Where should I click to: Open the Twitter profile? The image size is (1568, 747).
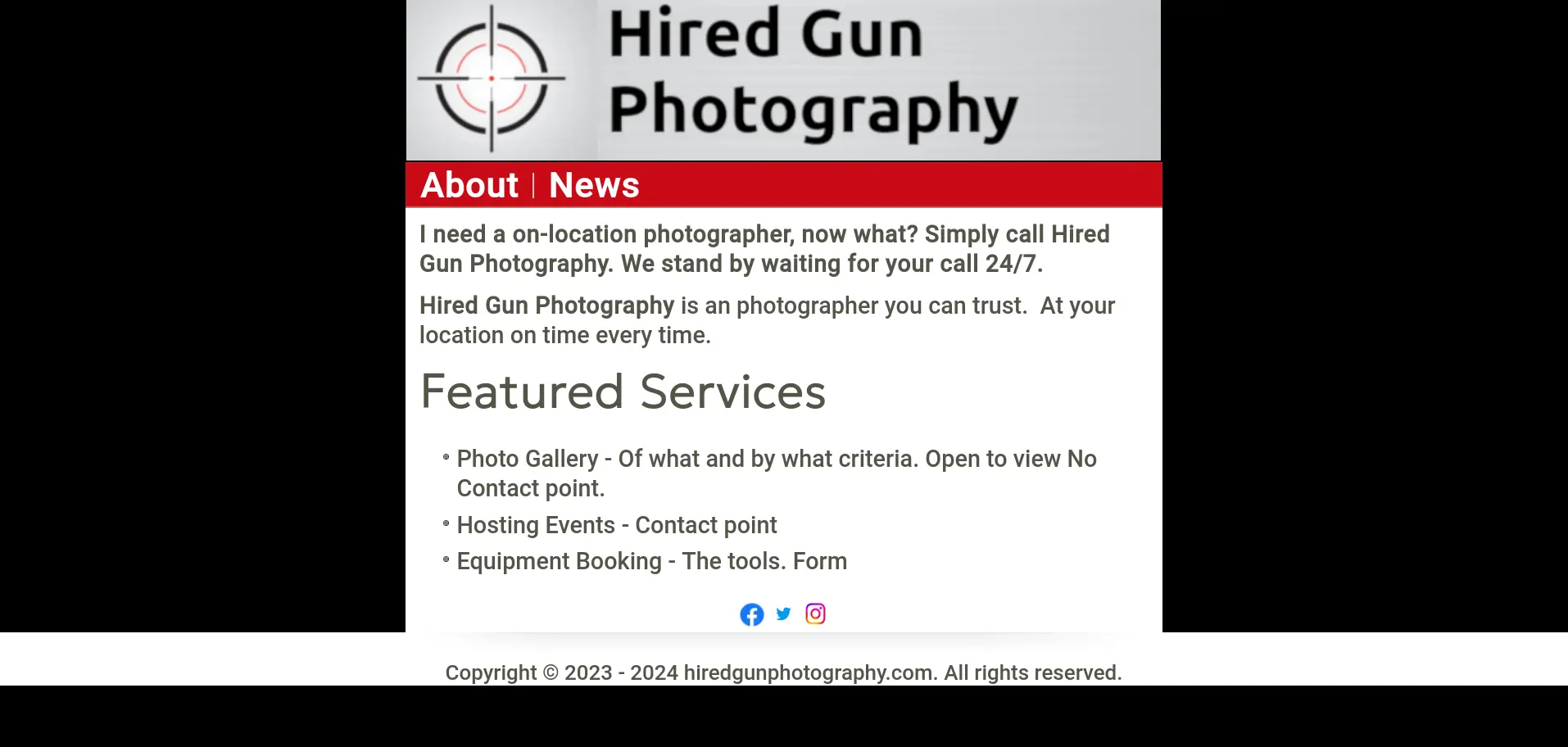coord(783,613)
